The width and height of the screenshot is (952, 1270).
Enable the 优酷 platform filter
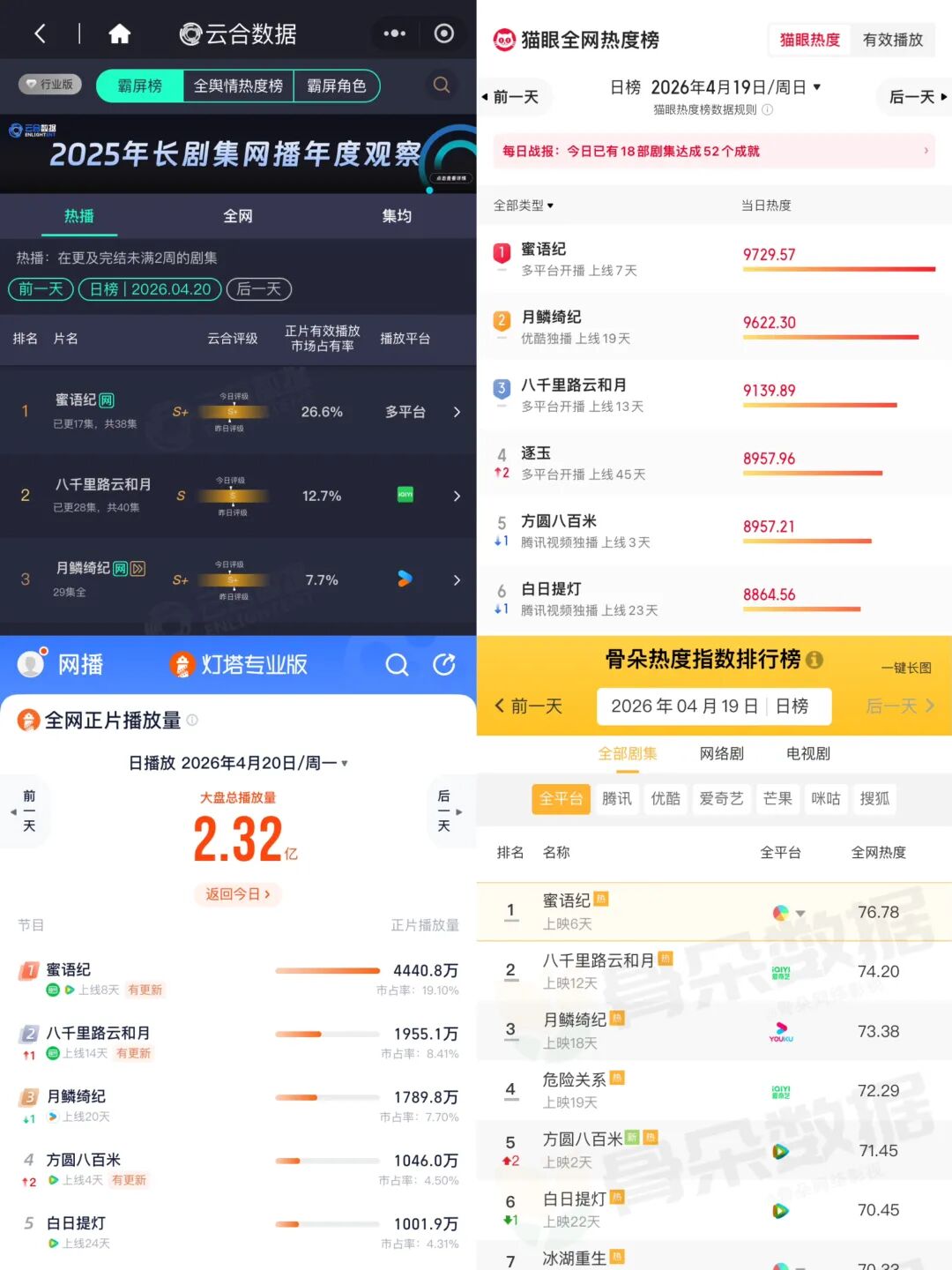pyautogui.click(x=666, y=799)
